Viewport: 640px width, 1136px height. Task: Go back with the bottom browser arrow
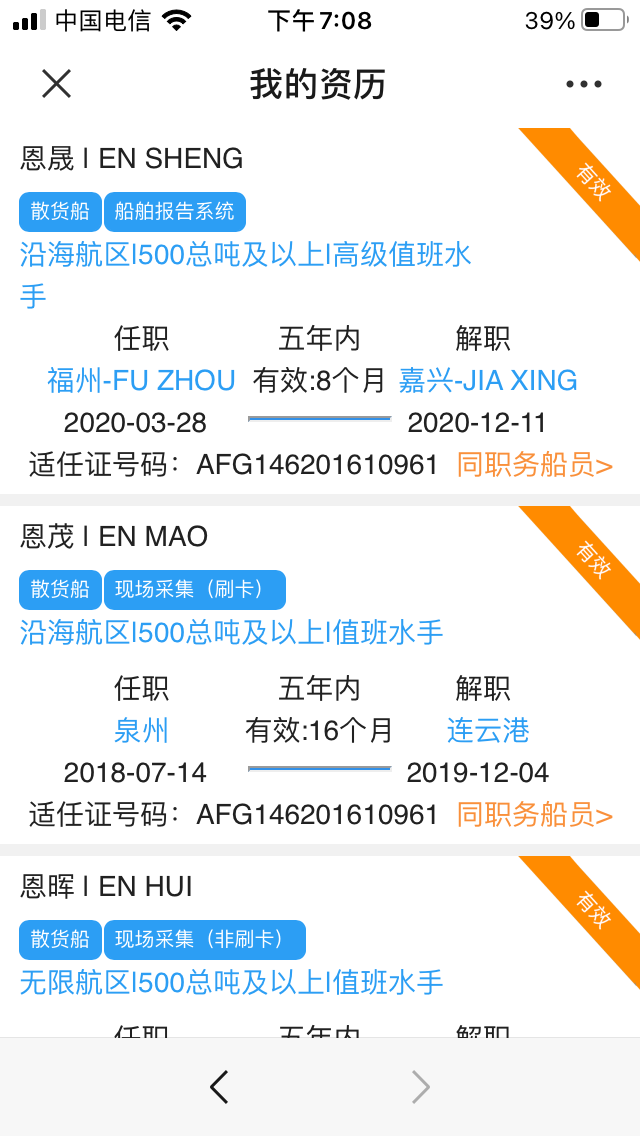pyautogui.click(x=219, y=1087)
